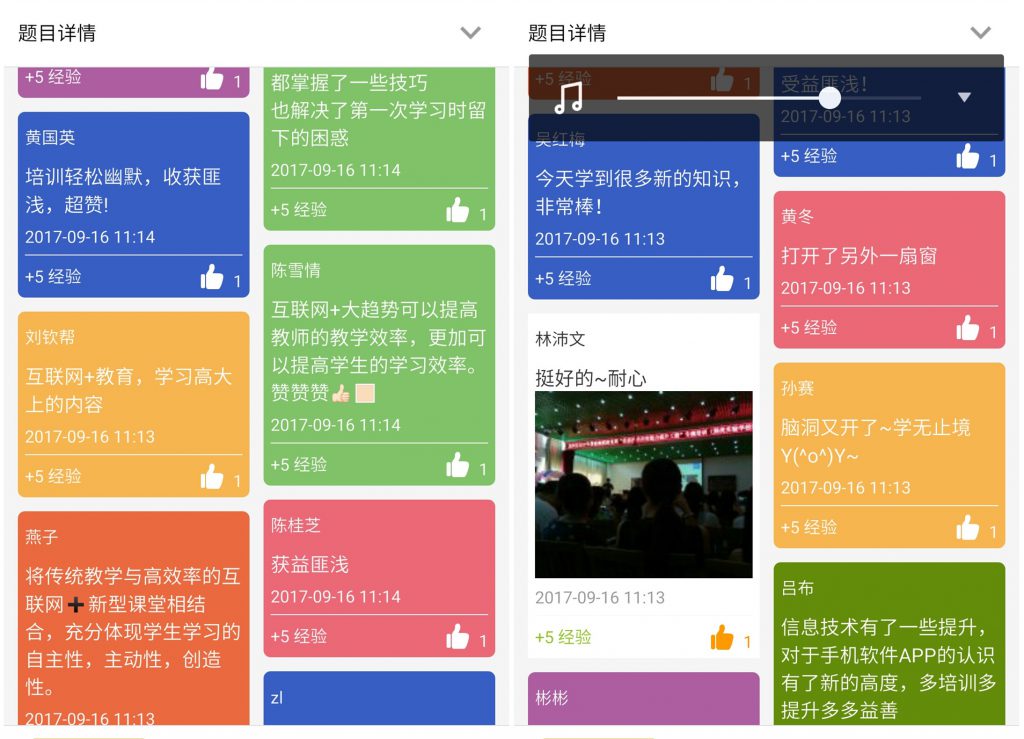Image resolution: width=1024 pixels, height=739 pixels.
Task: Like 陈桂芝's 获益匪浅 comment
Action: pos(458,636)
